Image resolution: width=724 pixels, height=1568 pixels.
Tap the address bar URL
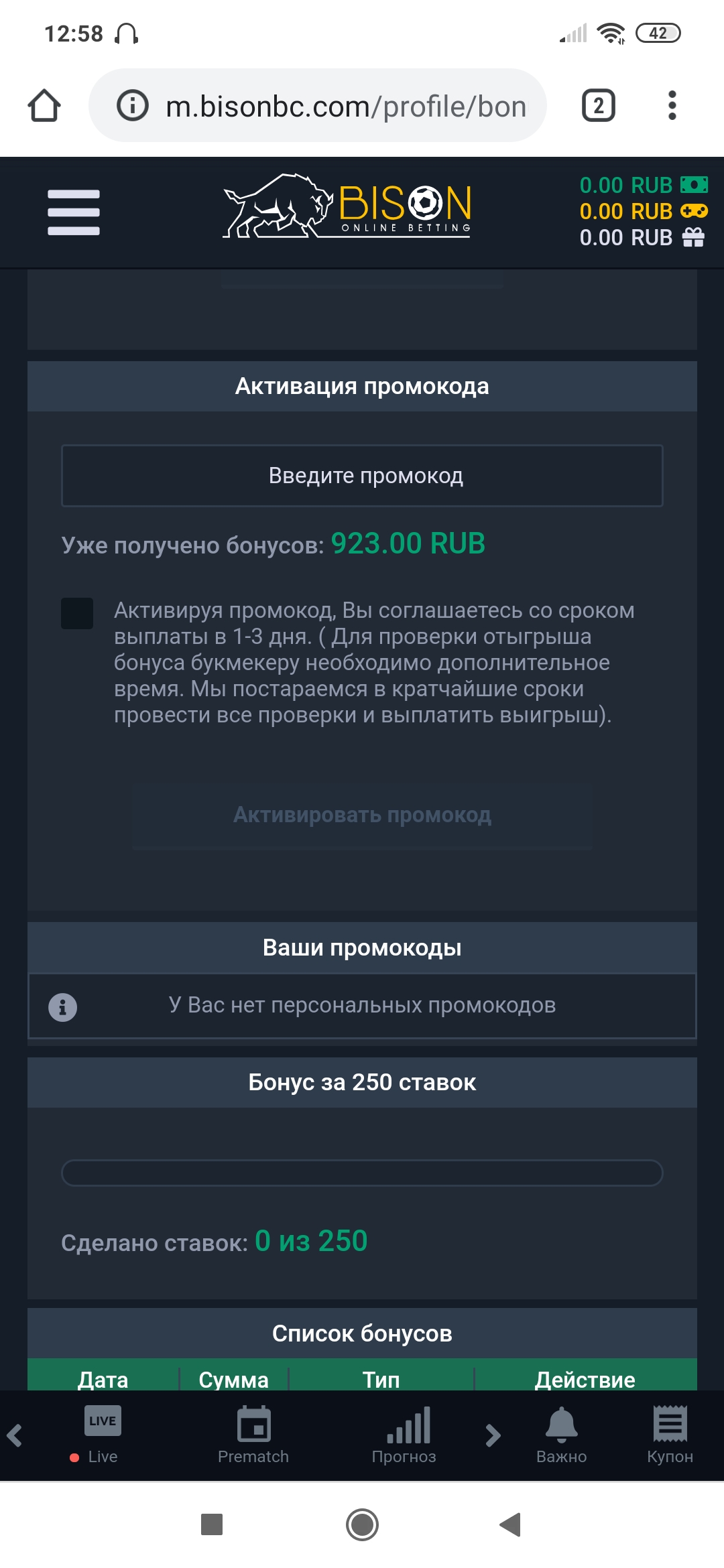(x=346, y=107)
